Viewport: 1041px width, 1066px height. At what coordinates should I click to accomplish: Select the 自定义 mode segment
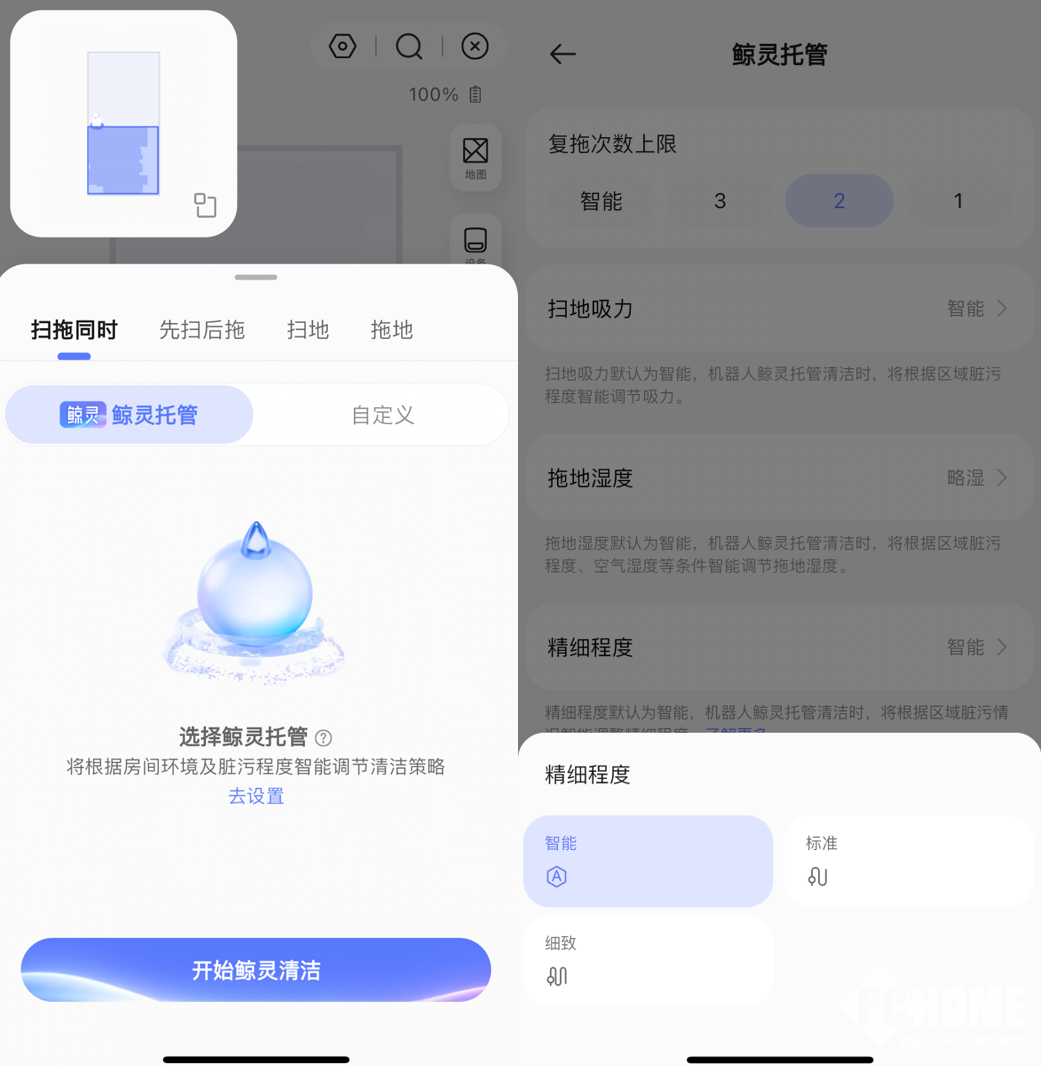(382, 415)
